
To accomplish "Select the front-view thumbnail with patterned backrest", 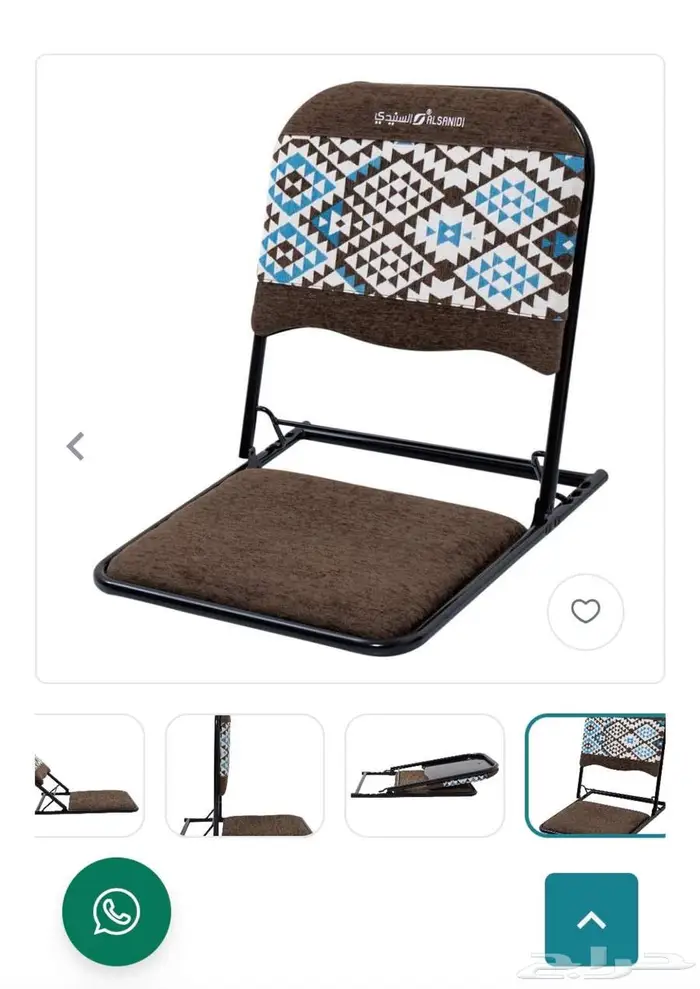I will coord(596,775).
